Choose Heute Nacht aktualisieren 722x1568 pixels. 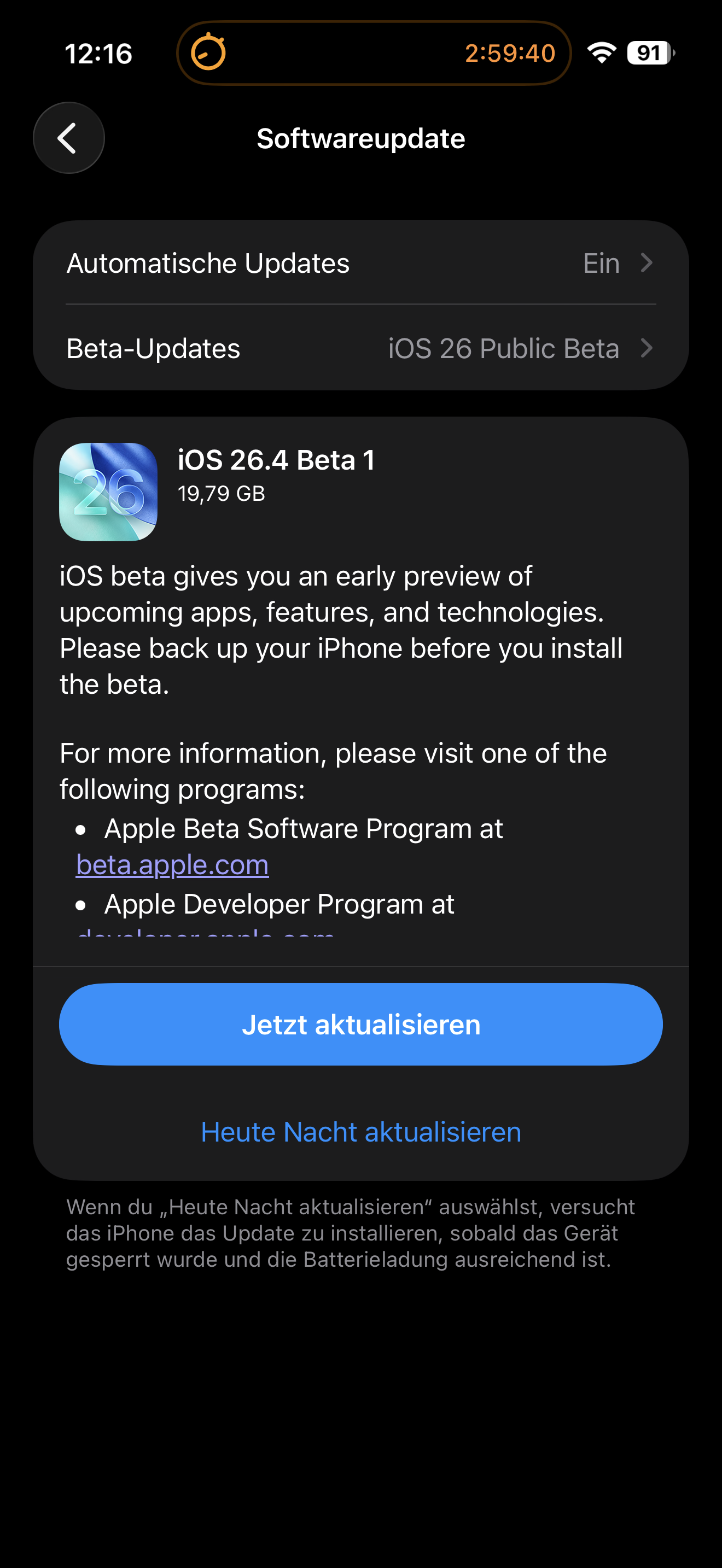point(360,1132)
